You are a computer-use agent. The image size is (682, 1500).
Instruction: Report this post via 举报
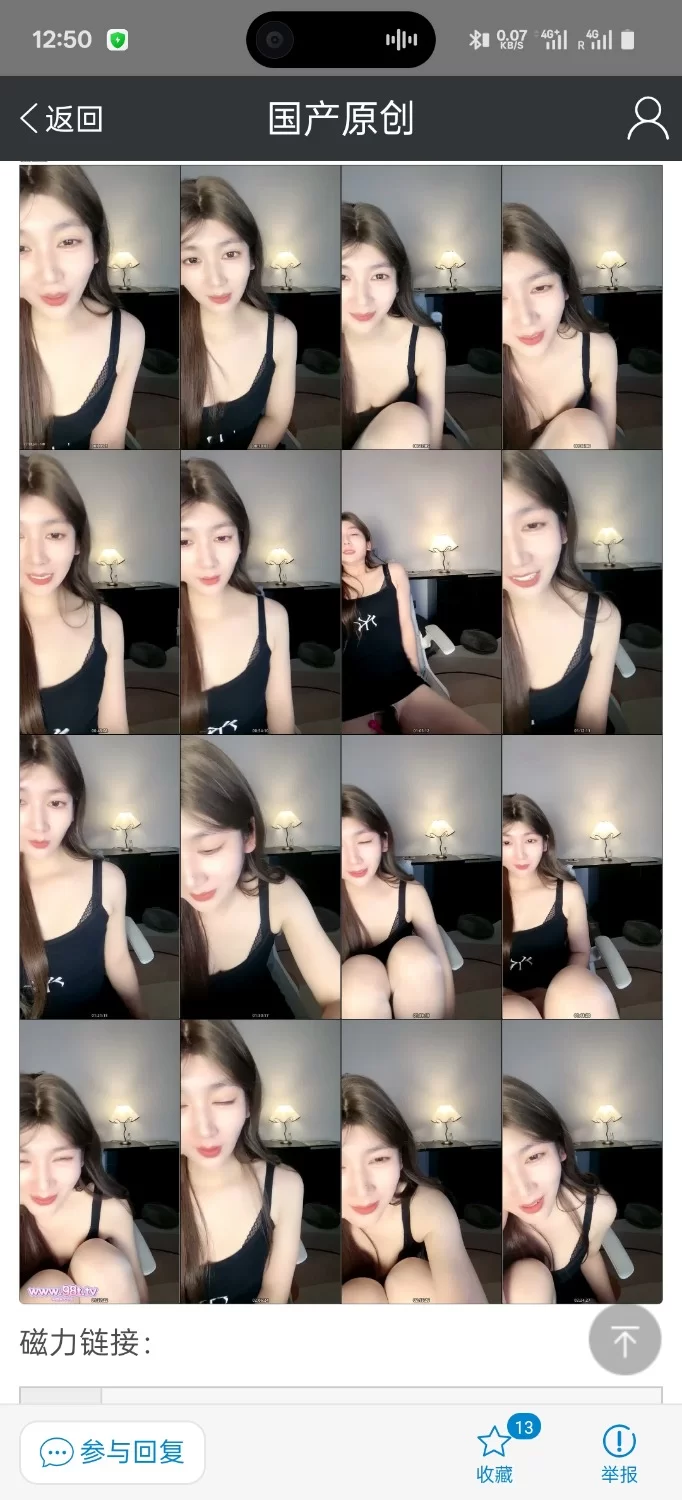pyautogui.click(x=619, y=1453)
